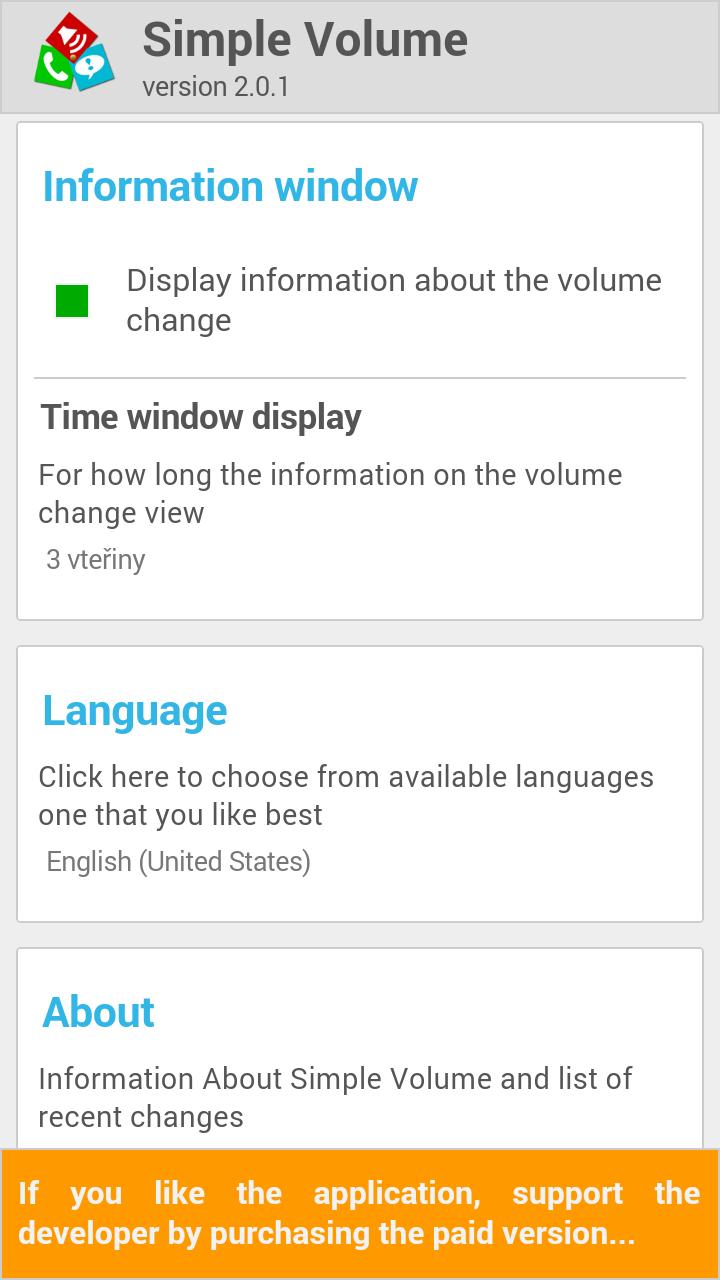Click the Time window display setting
Image resolution: width=720 pixels, height=1280 pixels.
pos(202,417)
